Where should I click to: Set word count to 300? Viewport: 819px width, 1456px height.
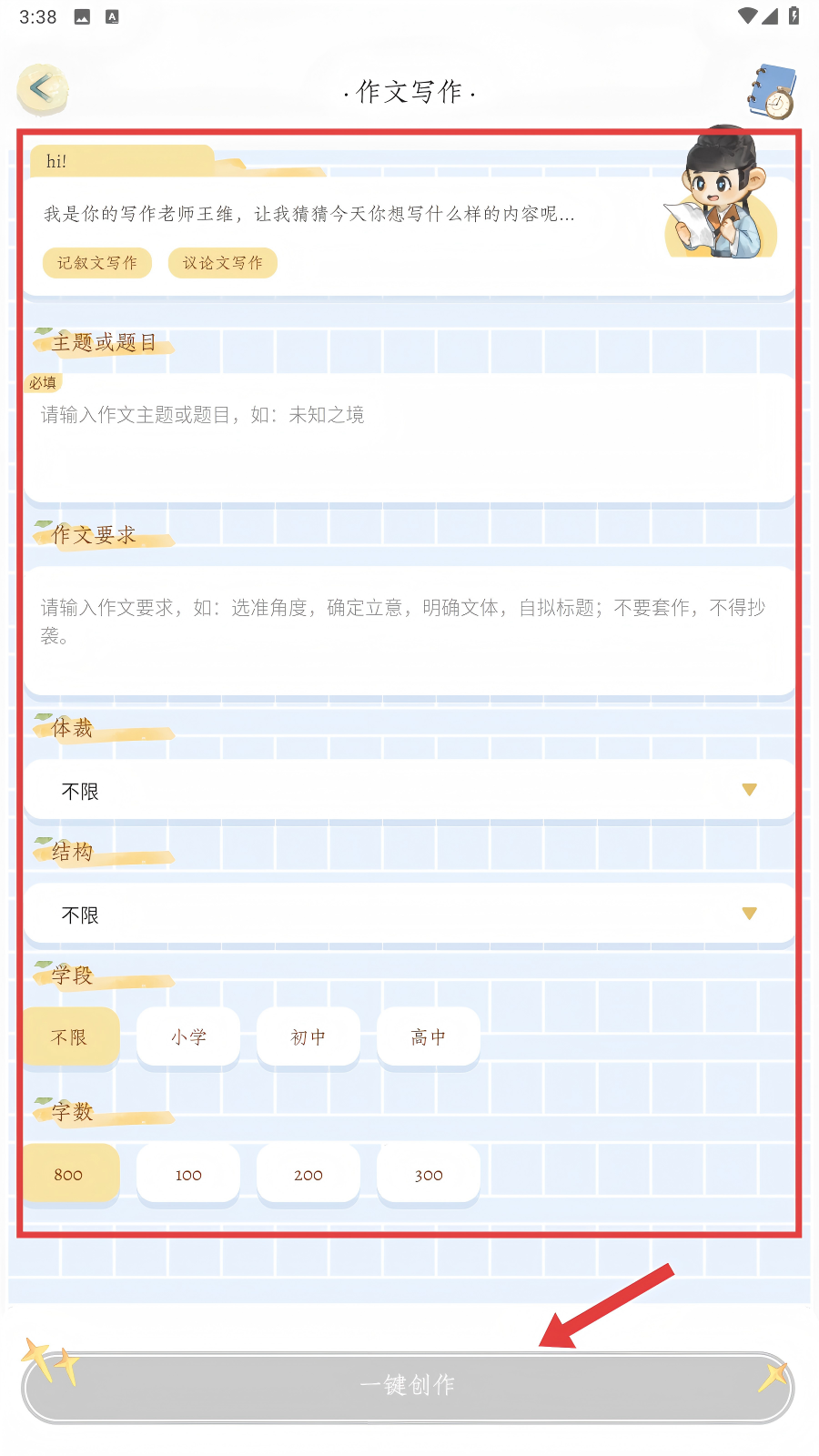pos(429,1174)
